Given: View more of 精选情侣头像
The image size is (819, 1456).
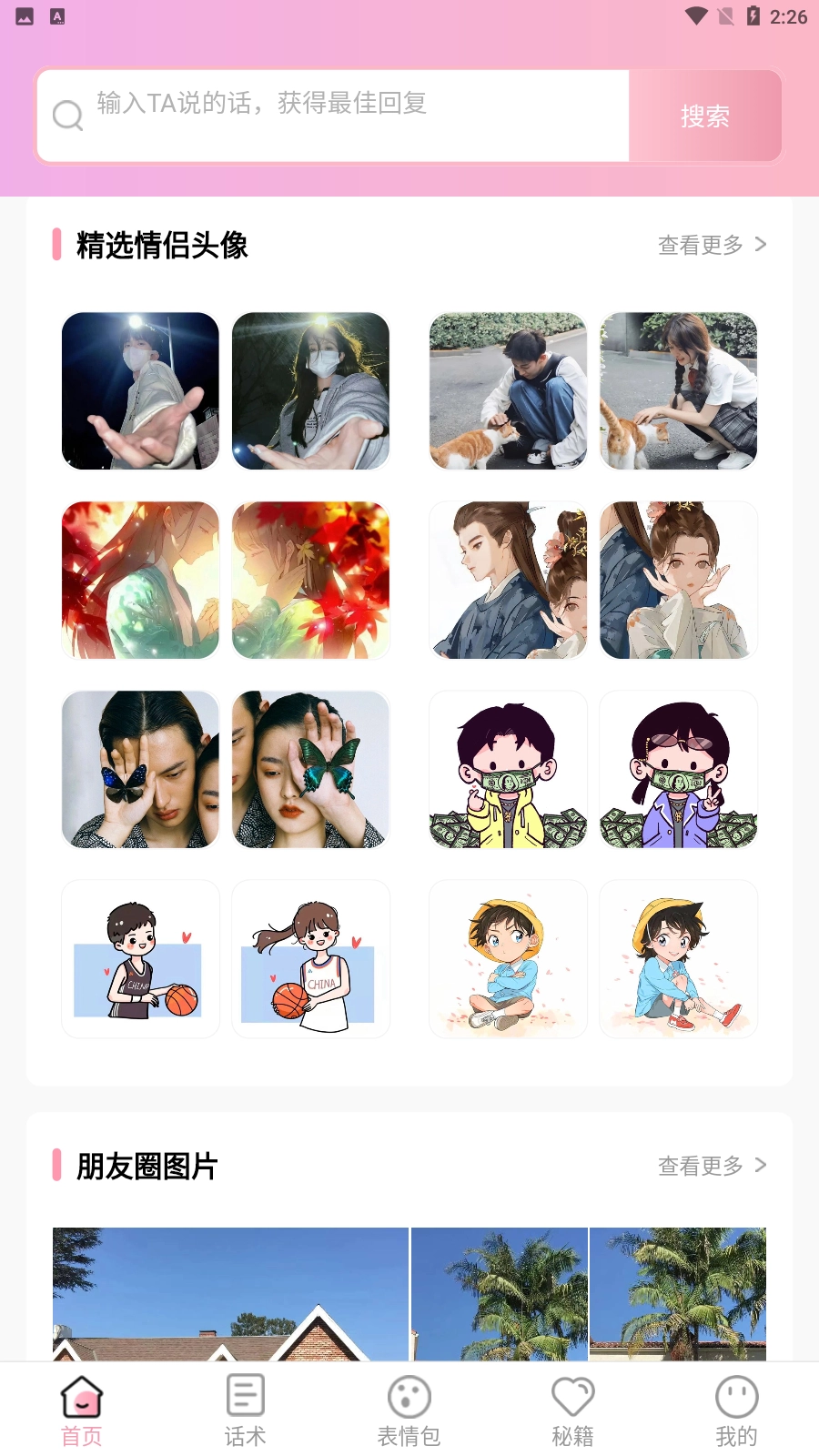Looking at the screenshot, I should coord(712,245).
